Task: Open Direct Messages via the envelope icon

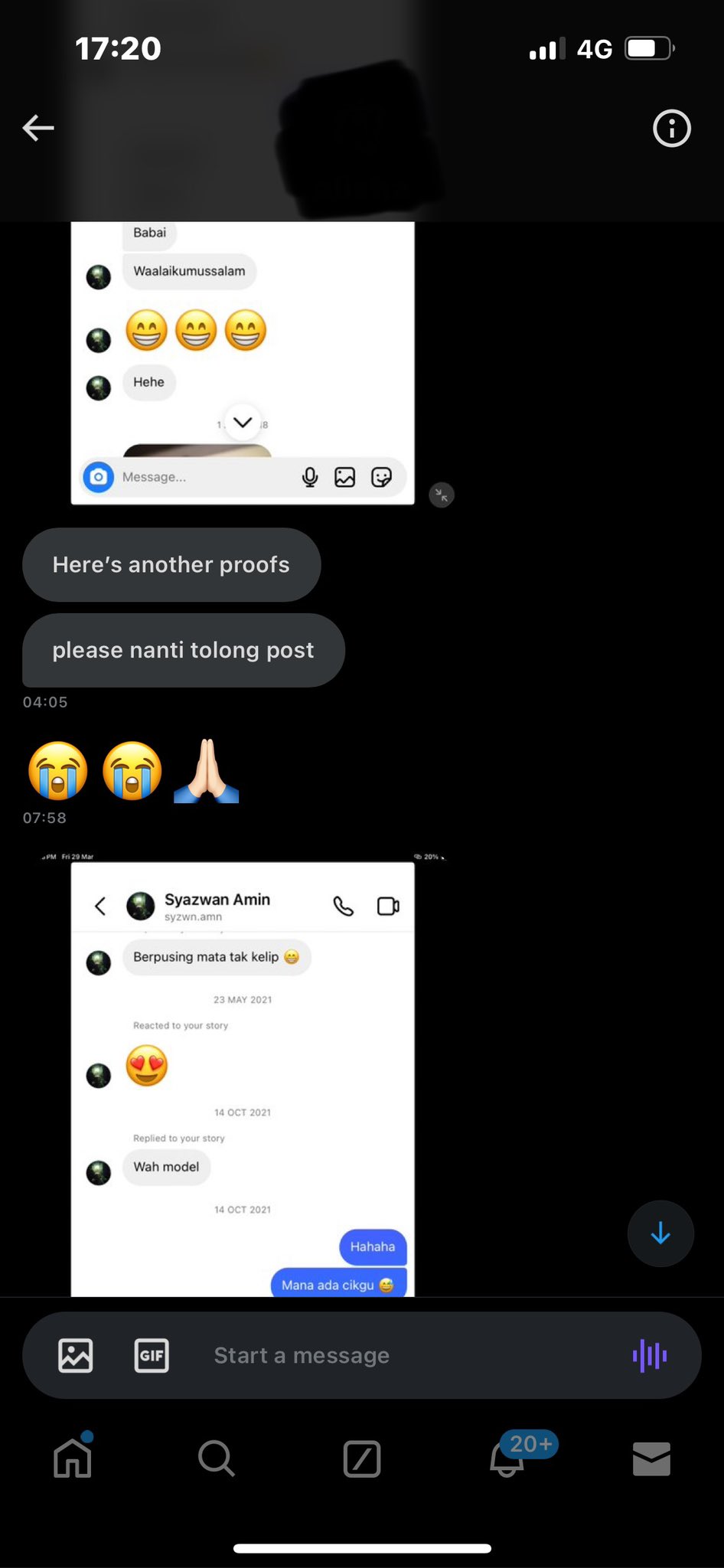Action: click(651, 1459)
